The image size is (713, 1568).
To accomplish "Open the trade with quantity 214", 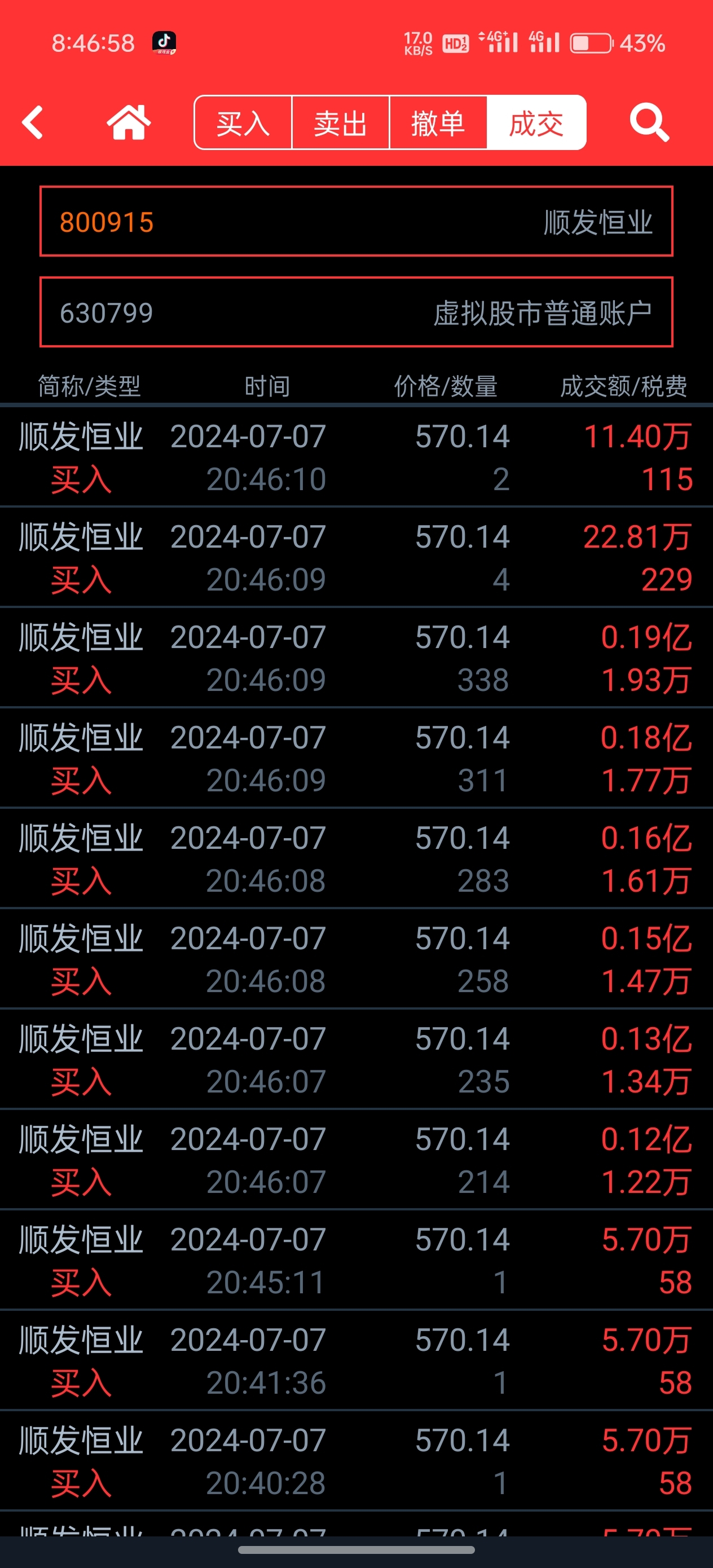I will point(356,1160).
